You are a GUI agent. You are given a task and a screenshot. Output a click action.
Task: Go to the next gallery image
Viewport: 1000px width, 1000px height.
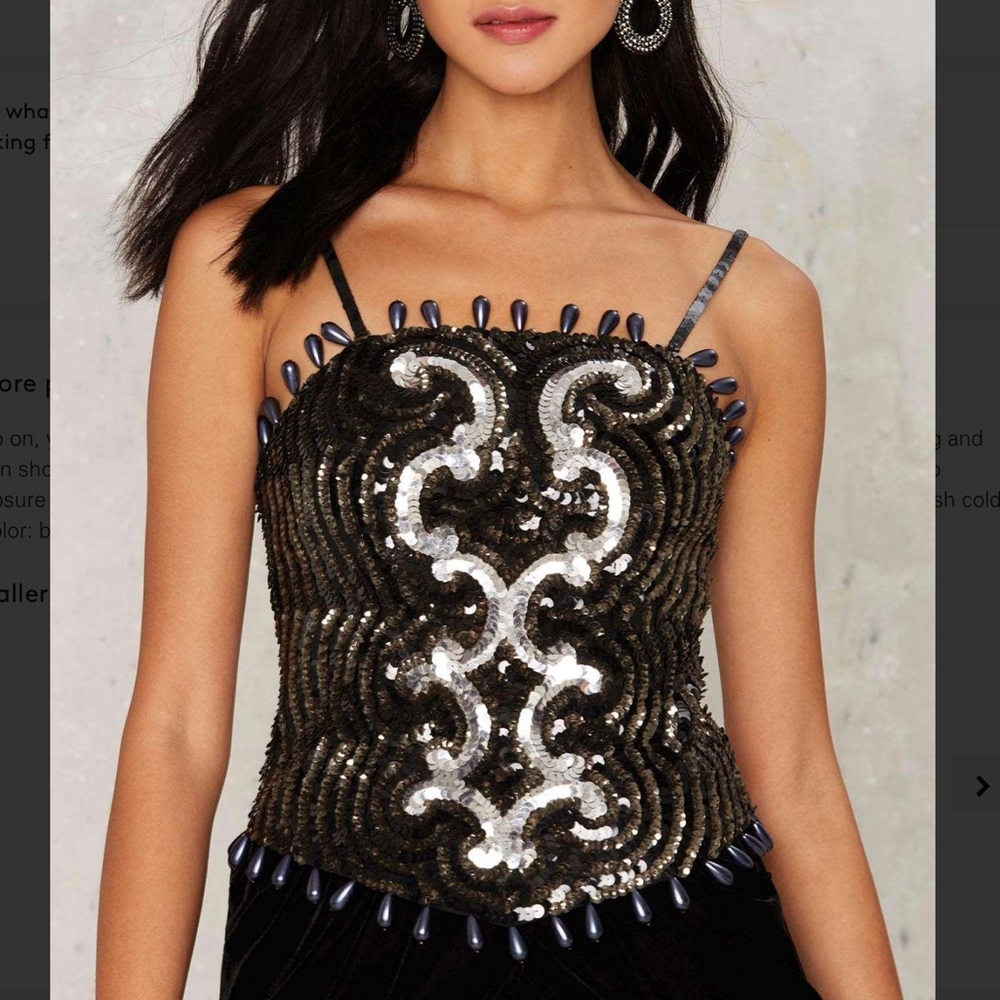pyautogui.click(x=982, y=786)
